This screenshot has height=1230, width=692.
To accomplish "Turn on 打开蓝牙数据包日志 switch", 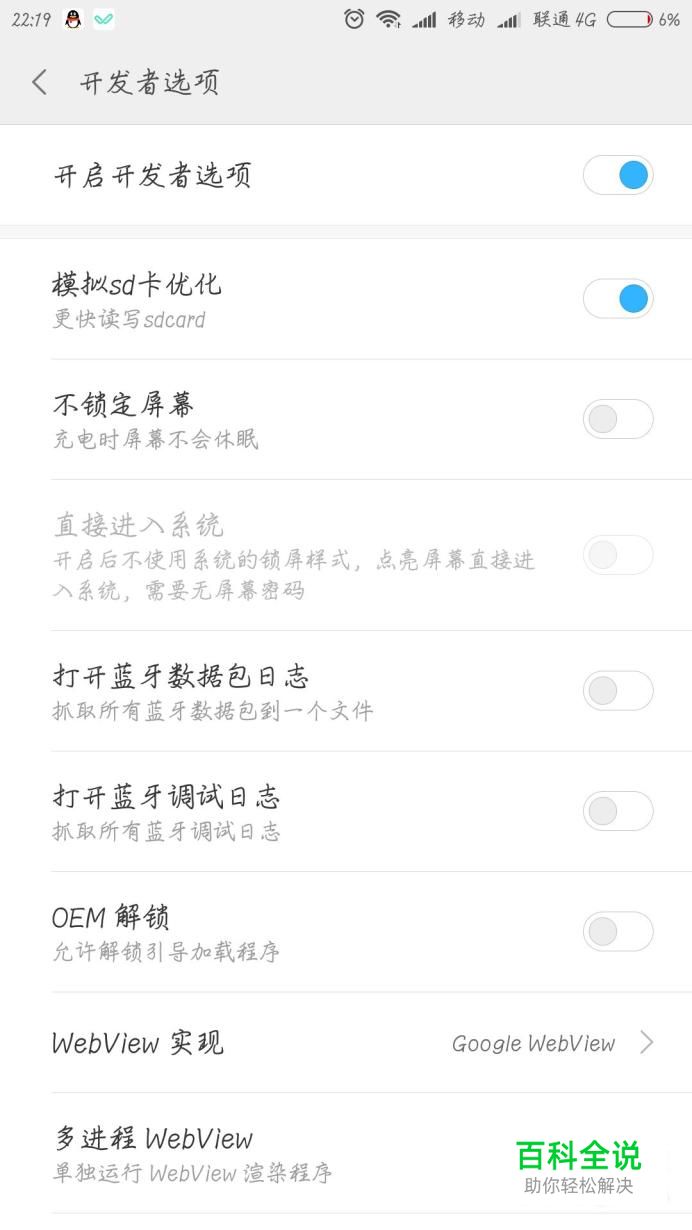I will 618,690.
